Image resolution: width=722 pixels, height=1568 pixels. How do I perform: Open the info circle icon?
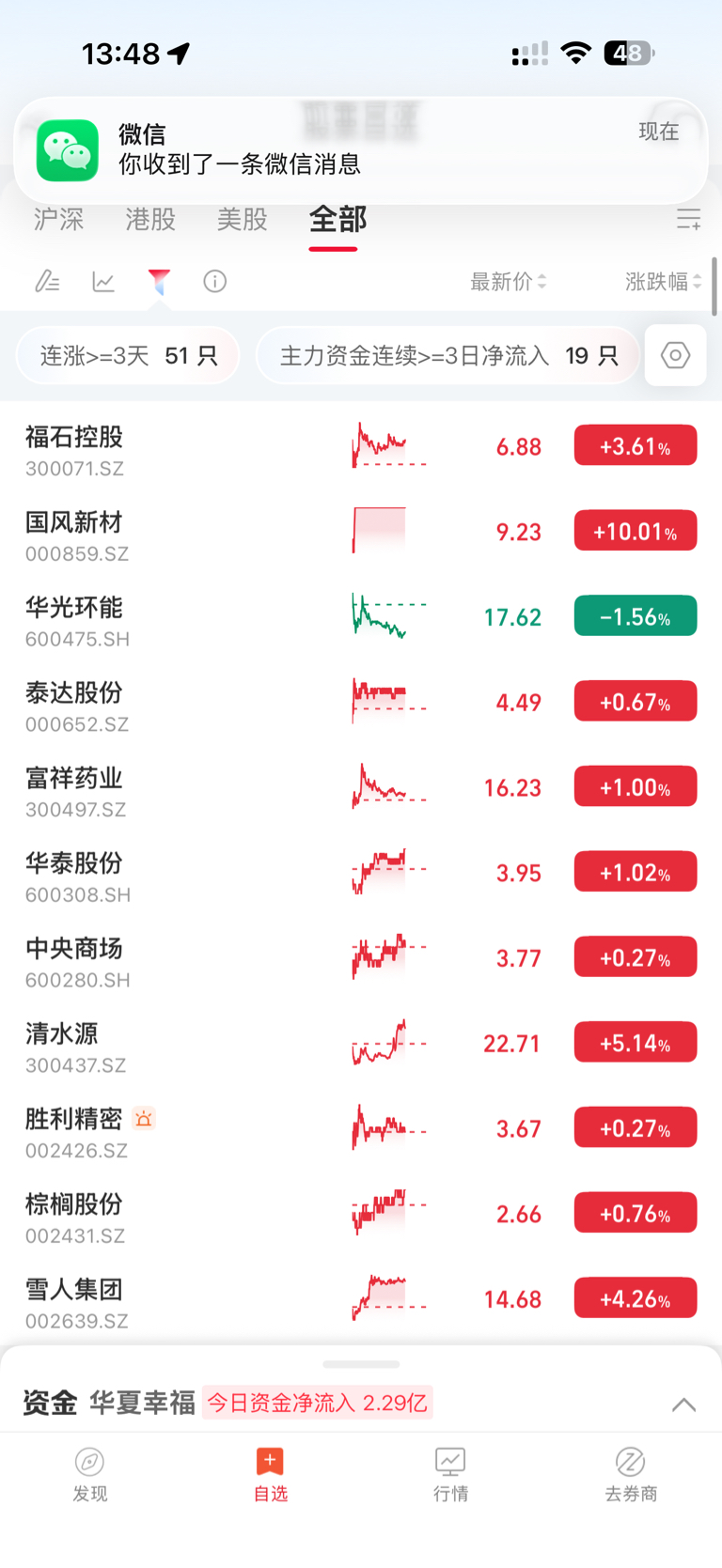coord(214,281)
